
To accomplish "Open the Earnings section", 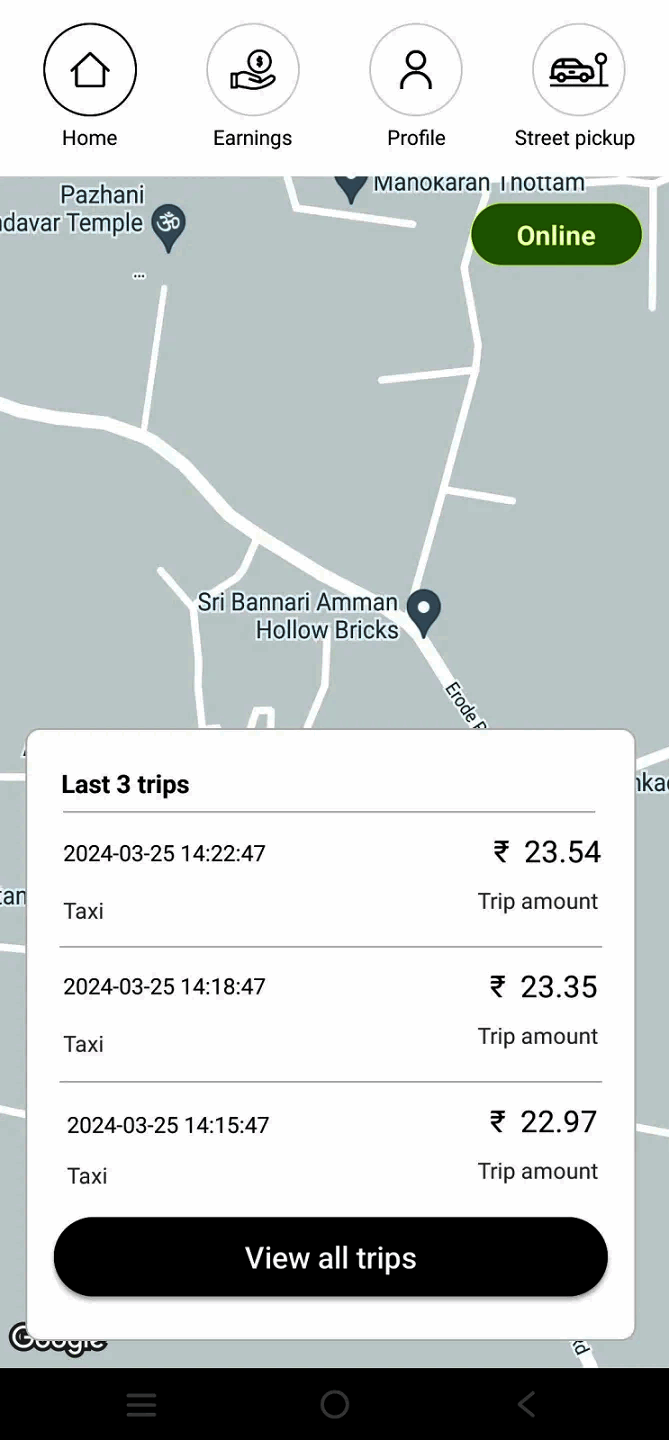I will pos(252,71).
